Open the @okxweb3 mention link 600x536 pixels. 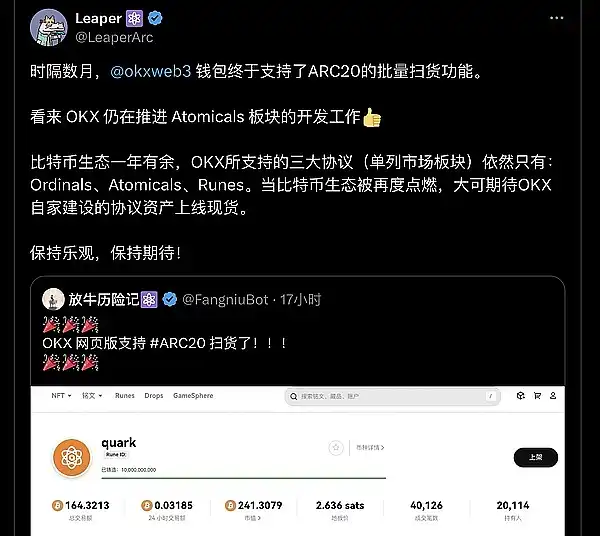tap(149, 72)
